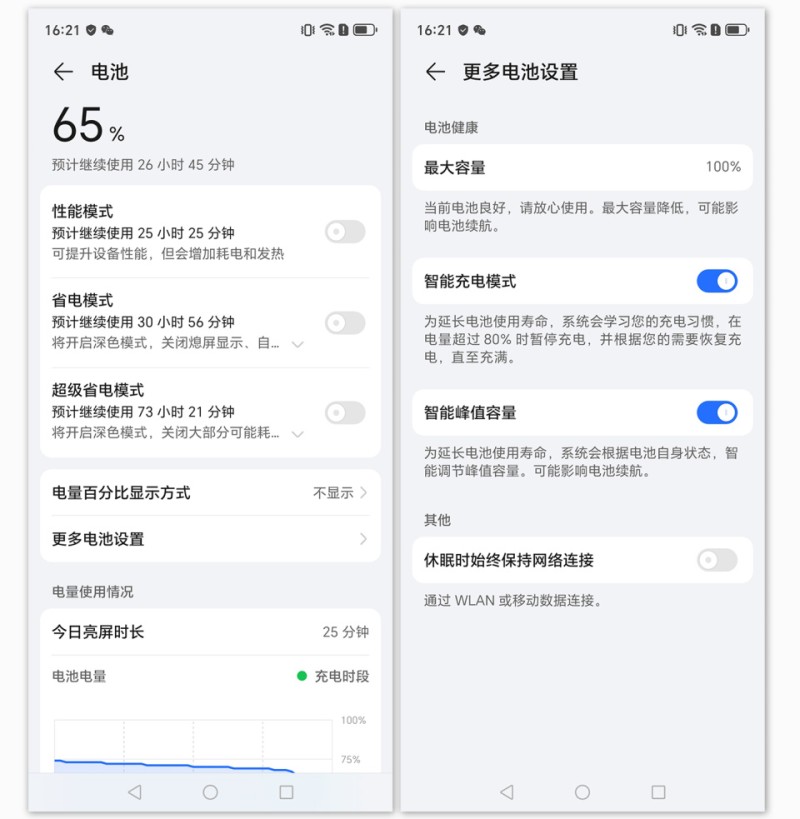The width and height of the screenshot is (800, 819).
Task: Tap the back arrow on 更多电池设置 page
Action: coord(435,72)
